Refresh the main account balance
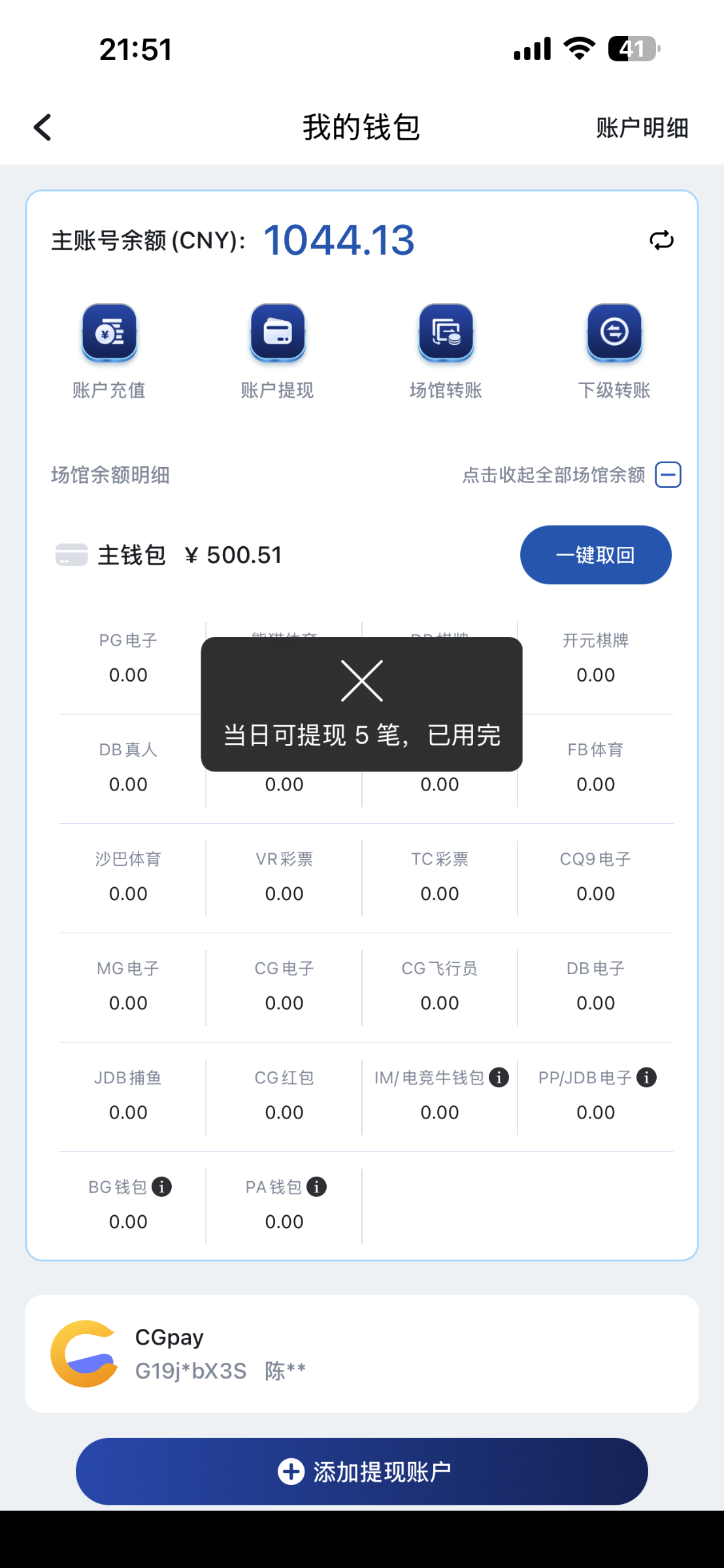724x1568 pixels. click(661, 240)
